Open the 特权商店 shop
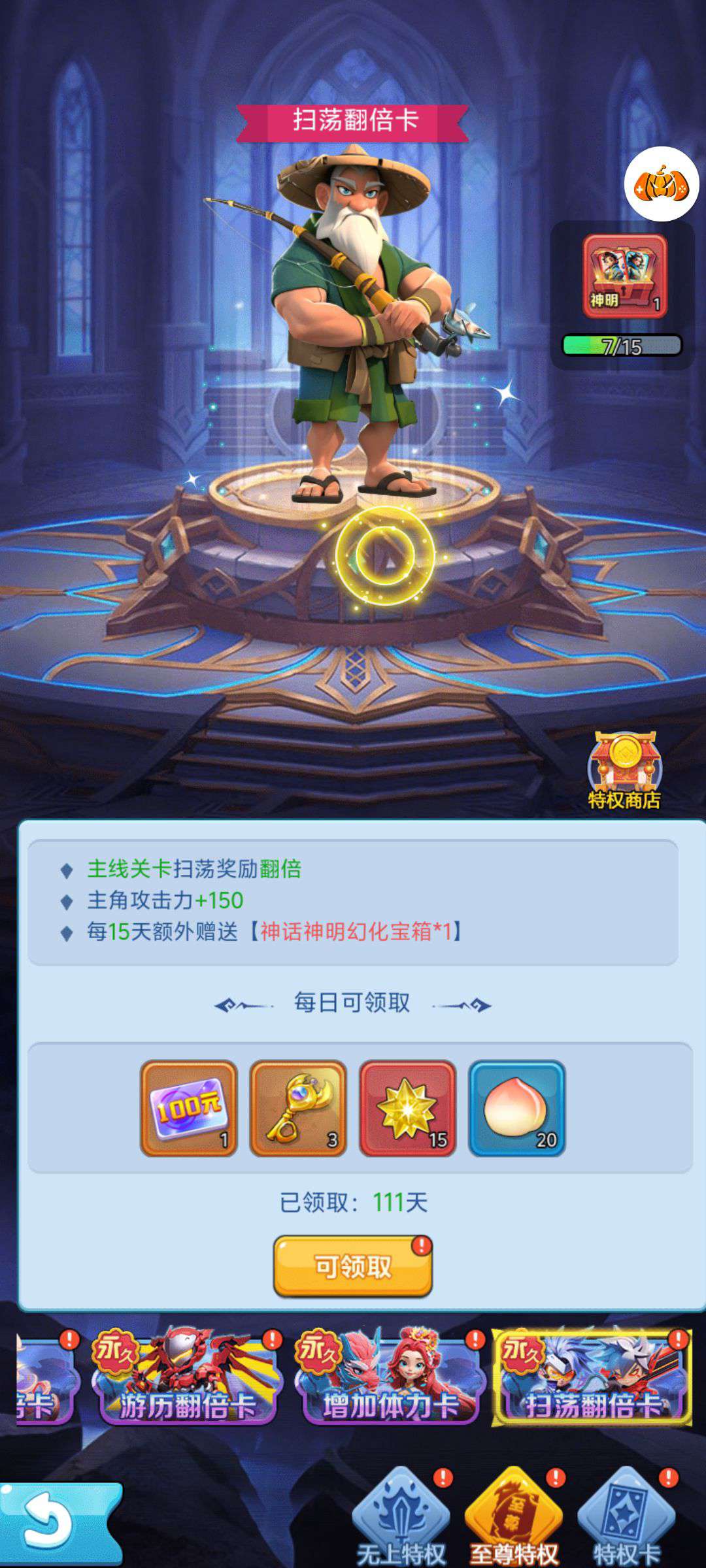The image size is (706, 1568). point(624,771)
